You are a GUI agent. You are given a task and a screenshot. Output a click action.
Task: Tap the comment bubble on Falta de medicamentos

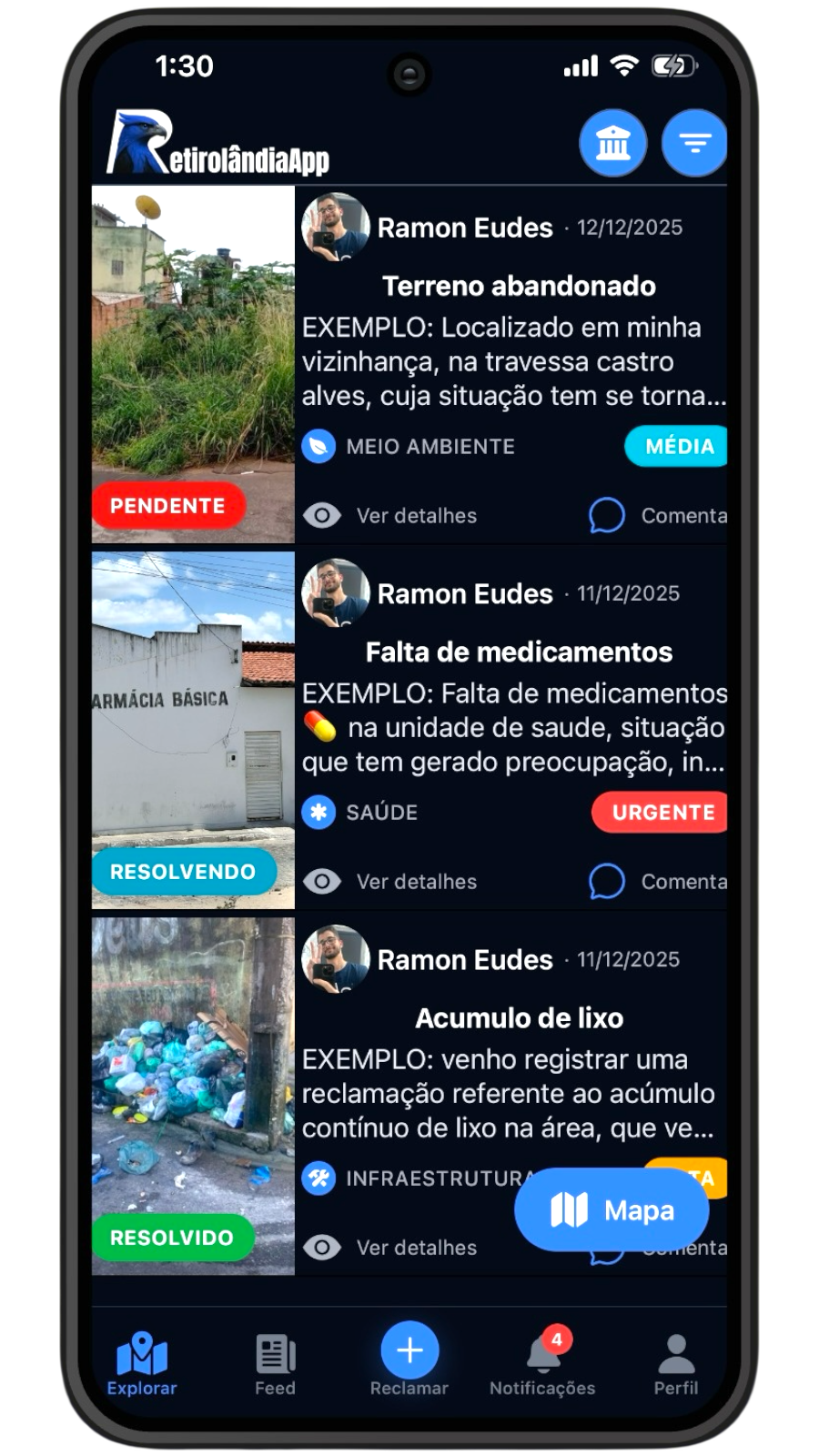606,881
